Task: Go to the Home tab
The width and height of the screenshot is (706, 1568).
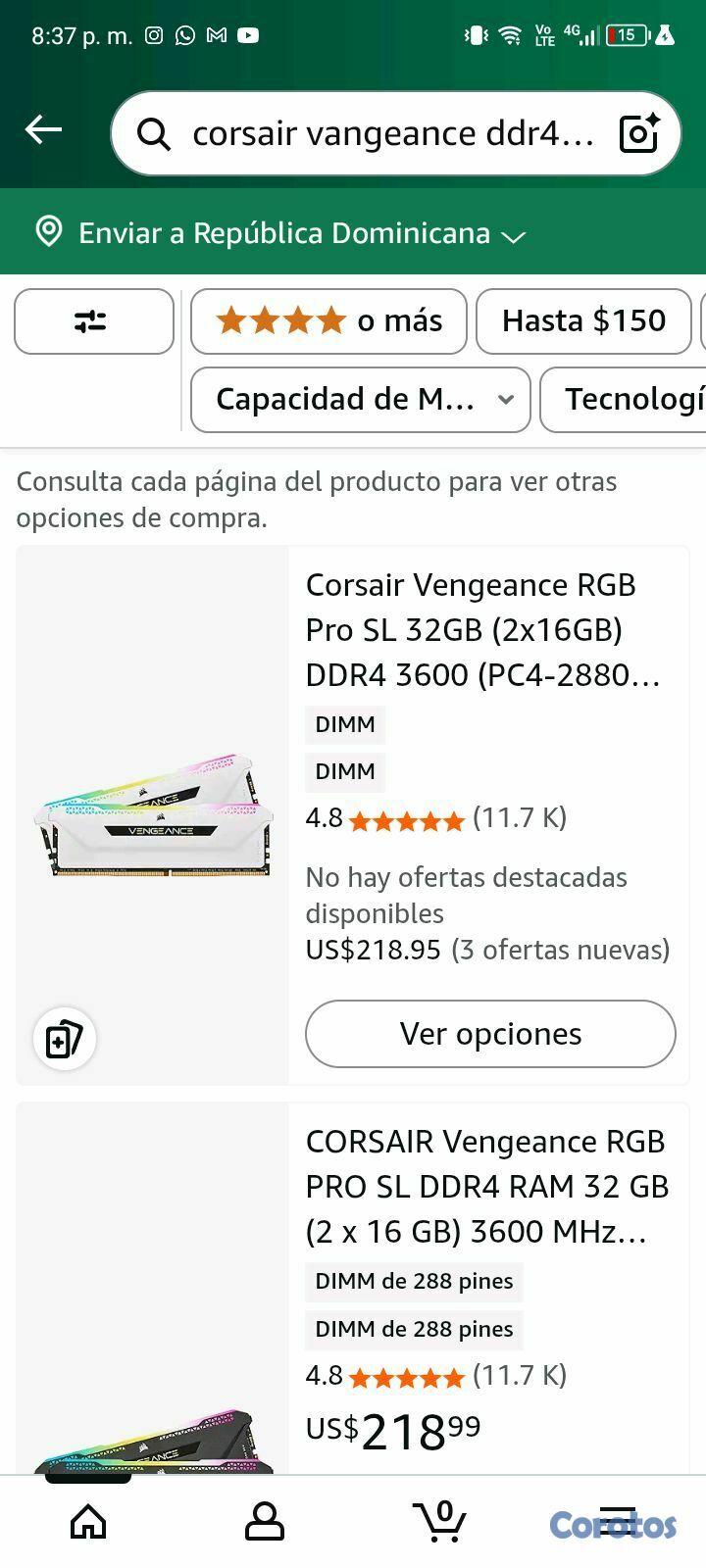Action: [x=88, y=1521]
